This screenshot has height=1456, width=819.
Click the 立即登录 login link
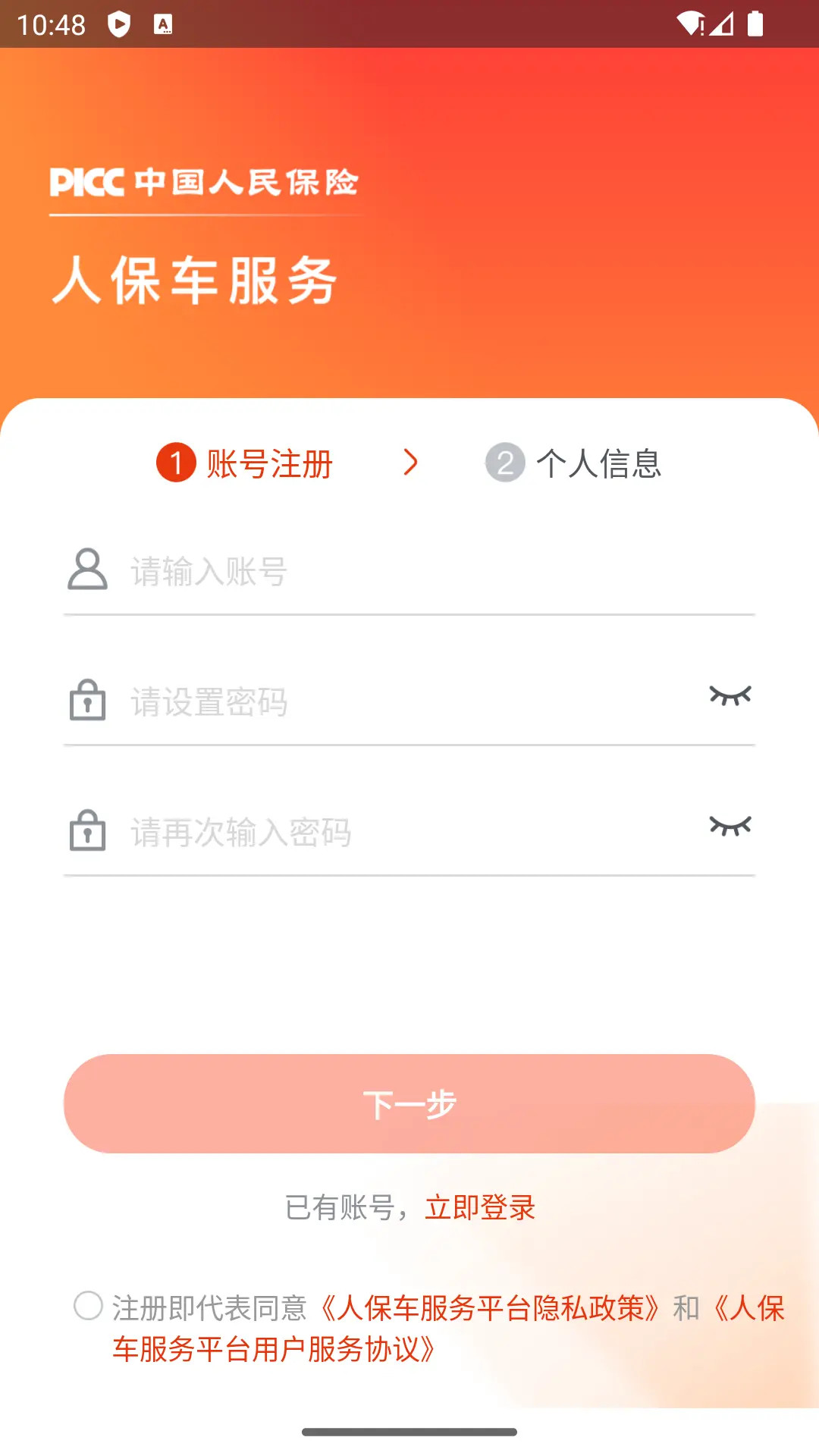click(481, 1207)
